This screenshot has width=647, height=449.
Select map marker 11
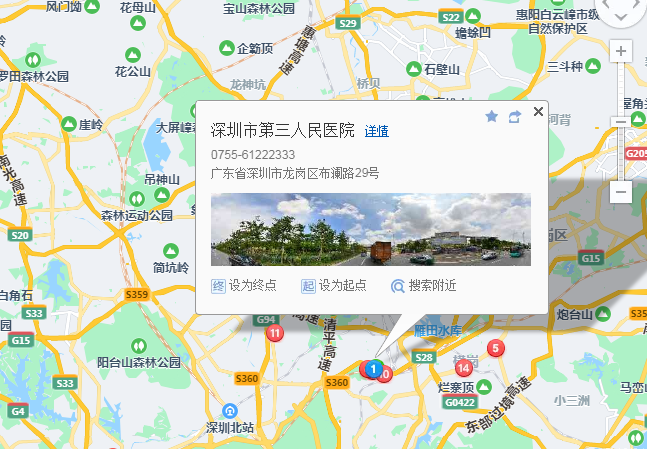[x=274, y=333]
